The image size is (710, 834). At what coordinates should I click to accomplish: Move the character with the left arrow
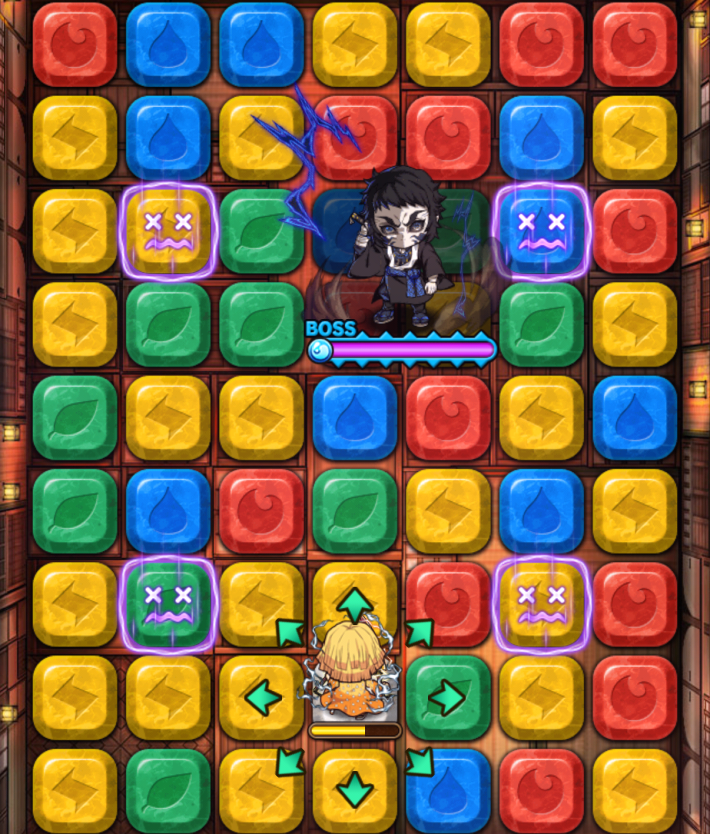pyautogui.click(x=262, y=697)
